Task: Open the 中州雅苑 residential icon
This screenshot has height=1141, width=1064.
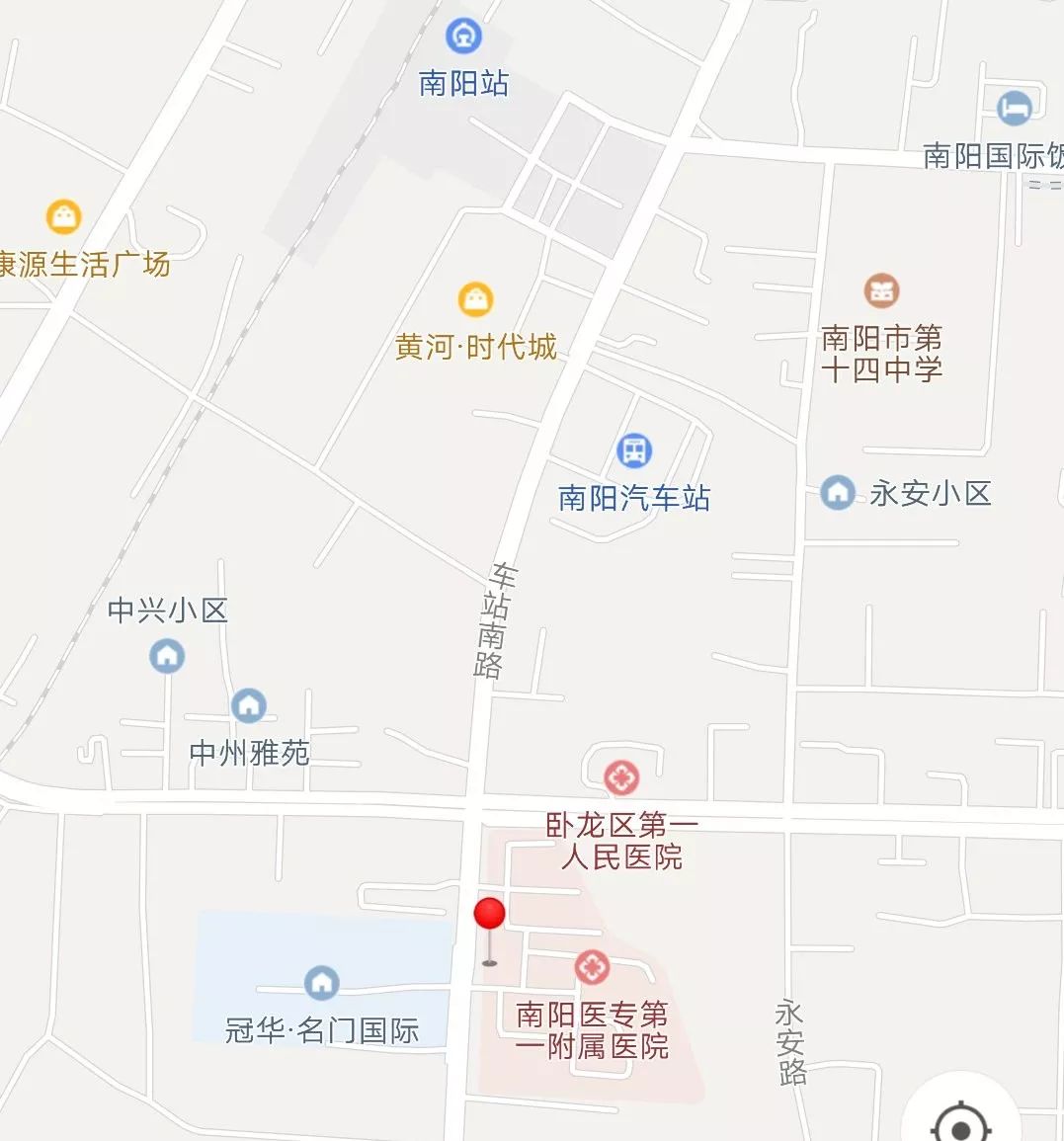Action: tap(248, 704)
